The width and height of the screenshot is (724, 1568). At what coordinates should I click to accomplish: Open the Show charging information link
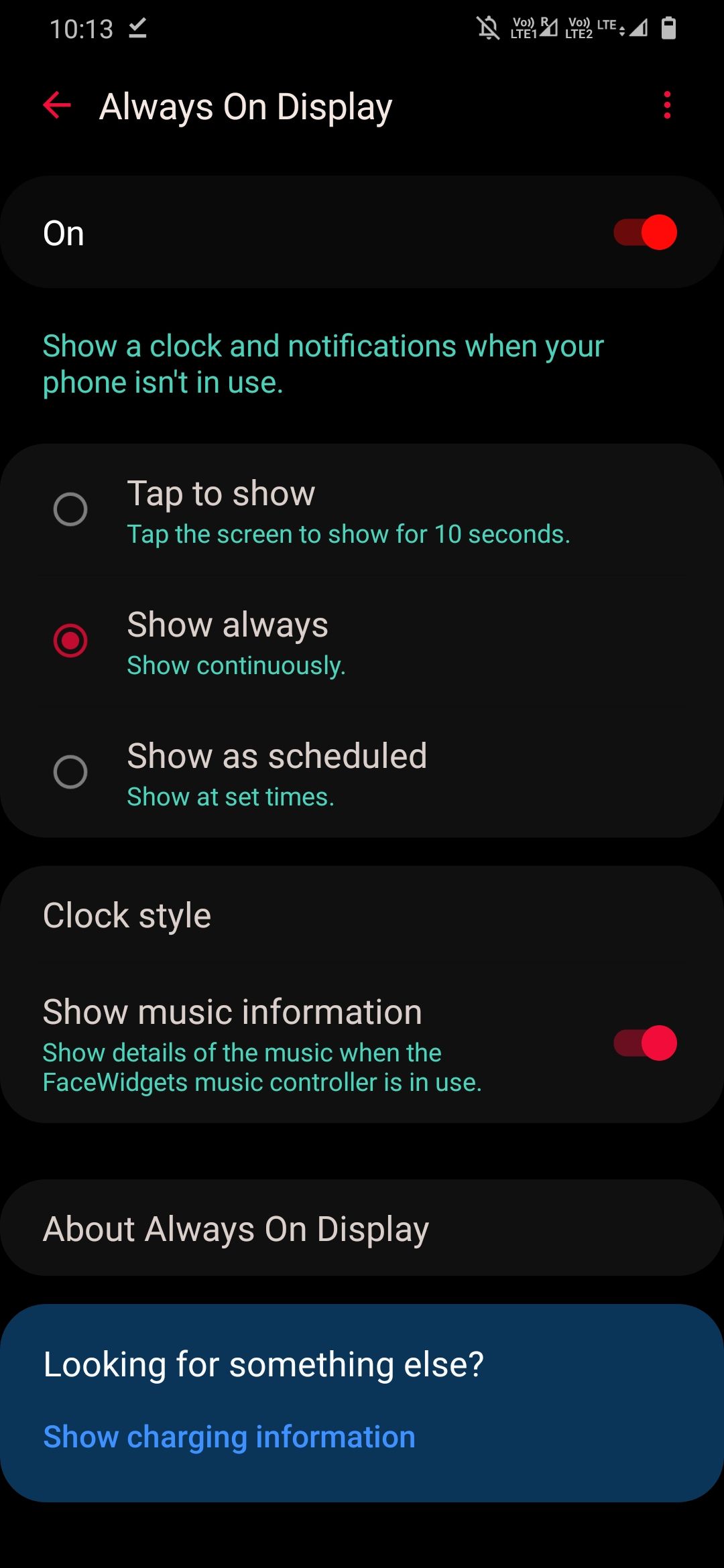(x=229, y=1437)
